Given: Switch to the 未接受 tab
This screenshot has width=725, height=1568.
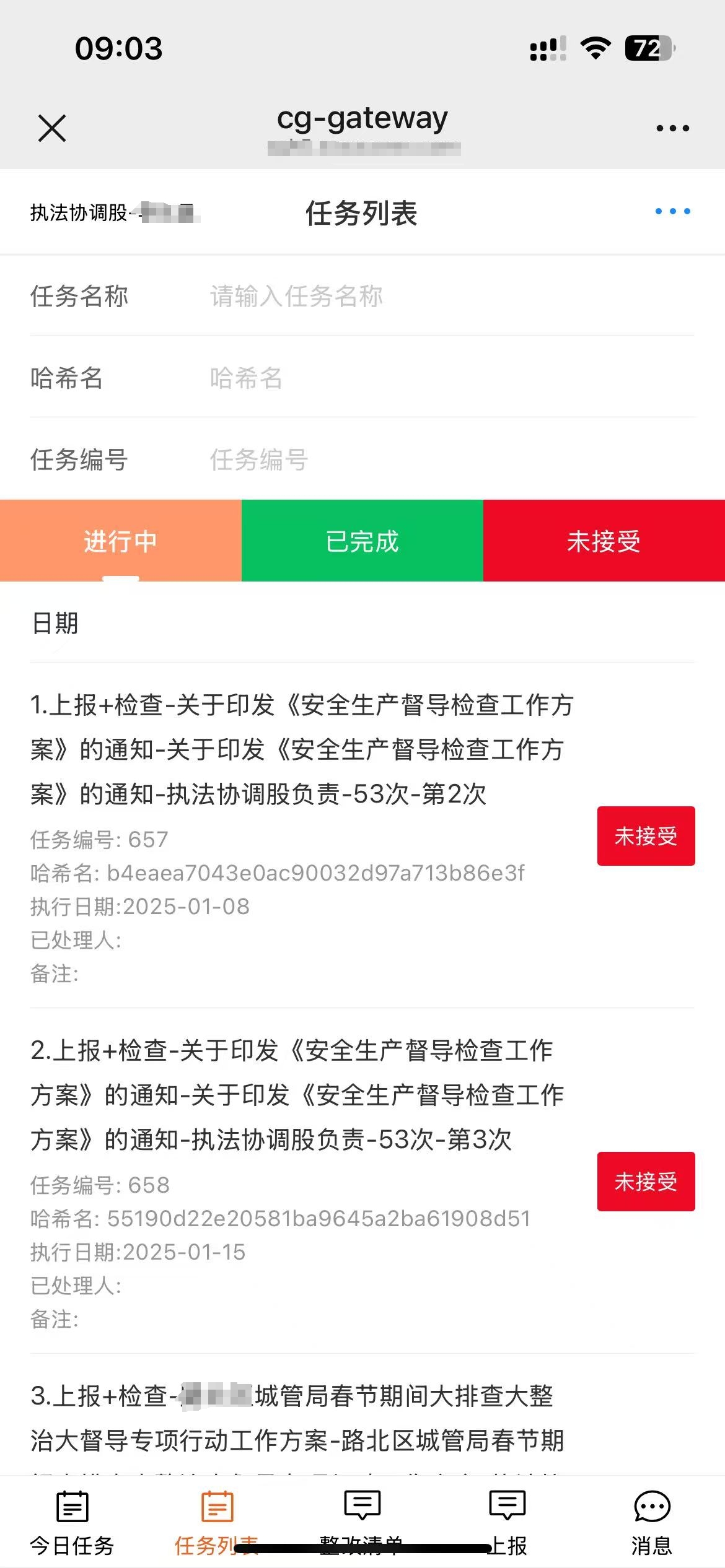Looking at the screenshot, I should click(603, 541).
